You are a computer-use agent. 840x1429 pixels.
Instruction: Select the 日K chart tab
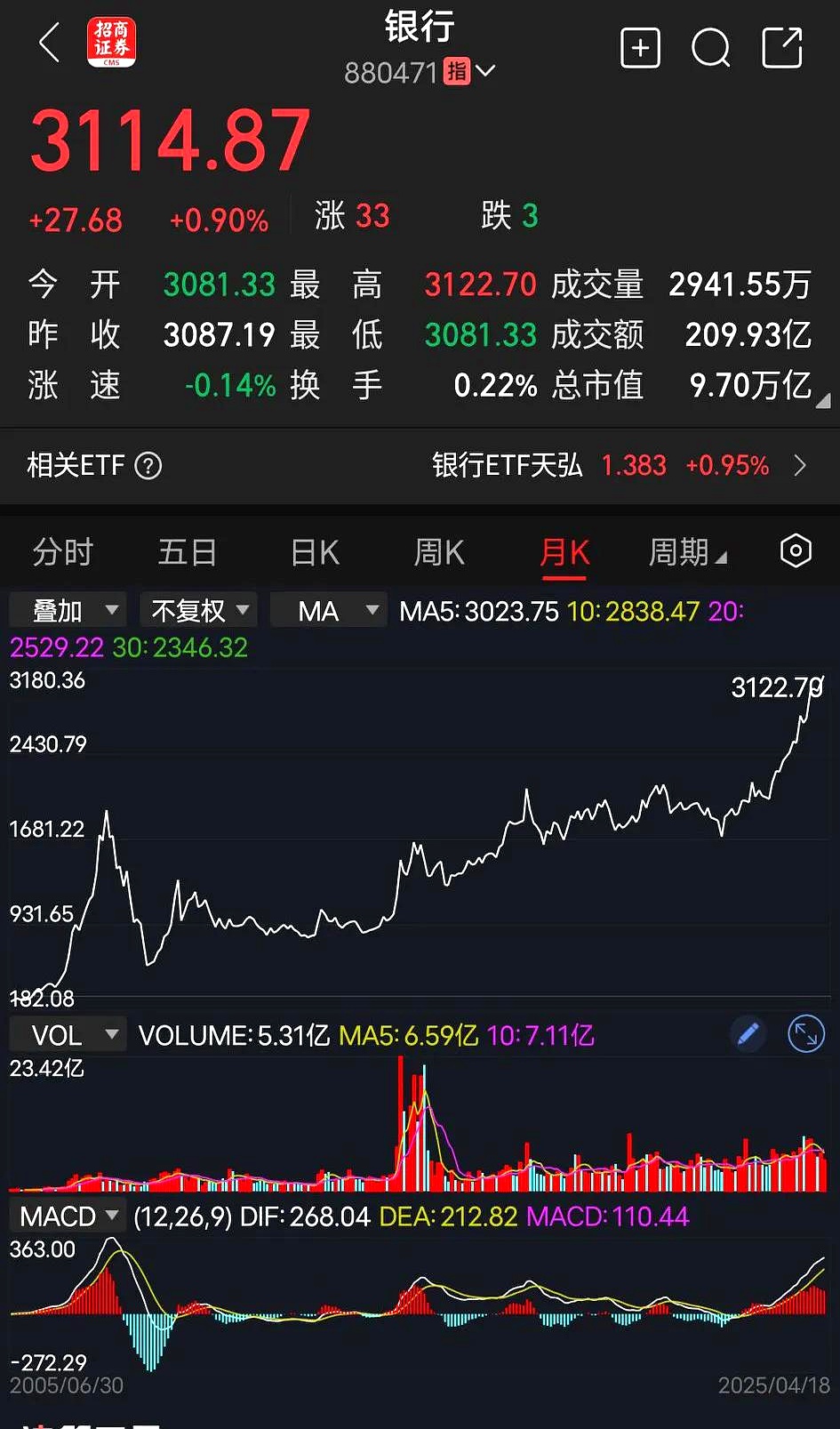click(315, 552)
